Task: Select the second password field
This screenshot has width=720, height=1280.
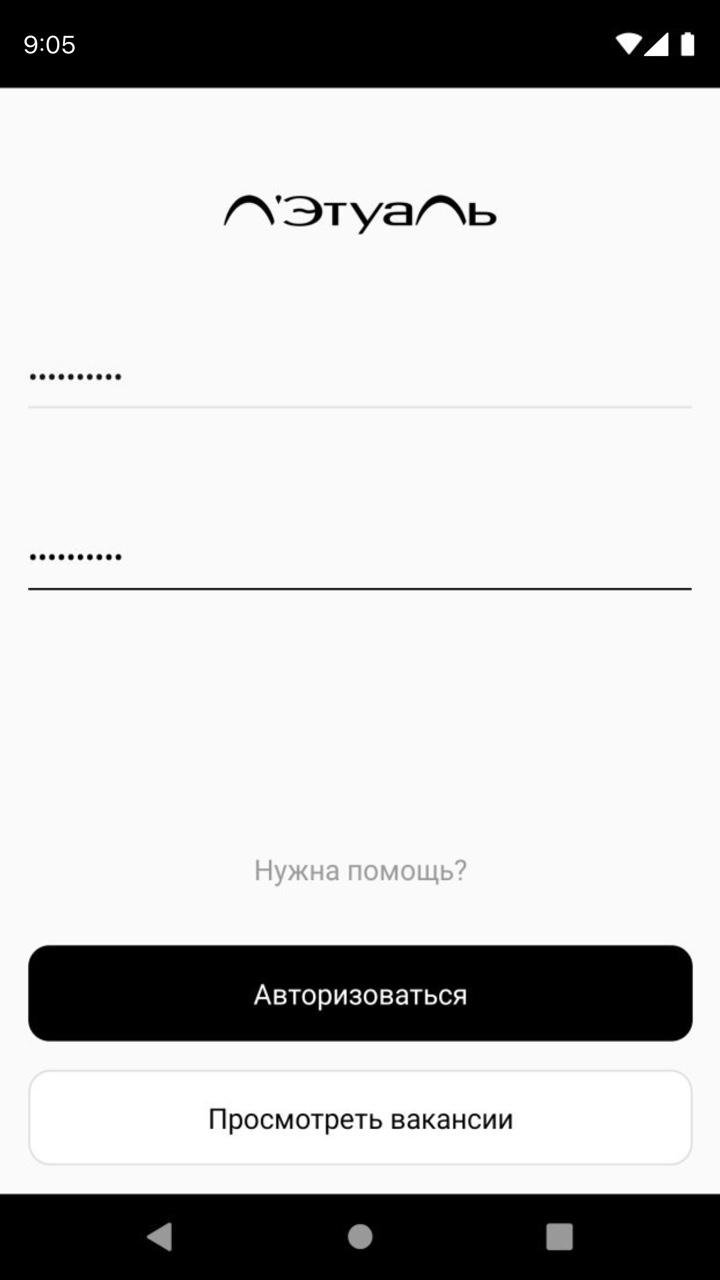Action: (x=360, y=560)
